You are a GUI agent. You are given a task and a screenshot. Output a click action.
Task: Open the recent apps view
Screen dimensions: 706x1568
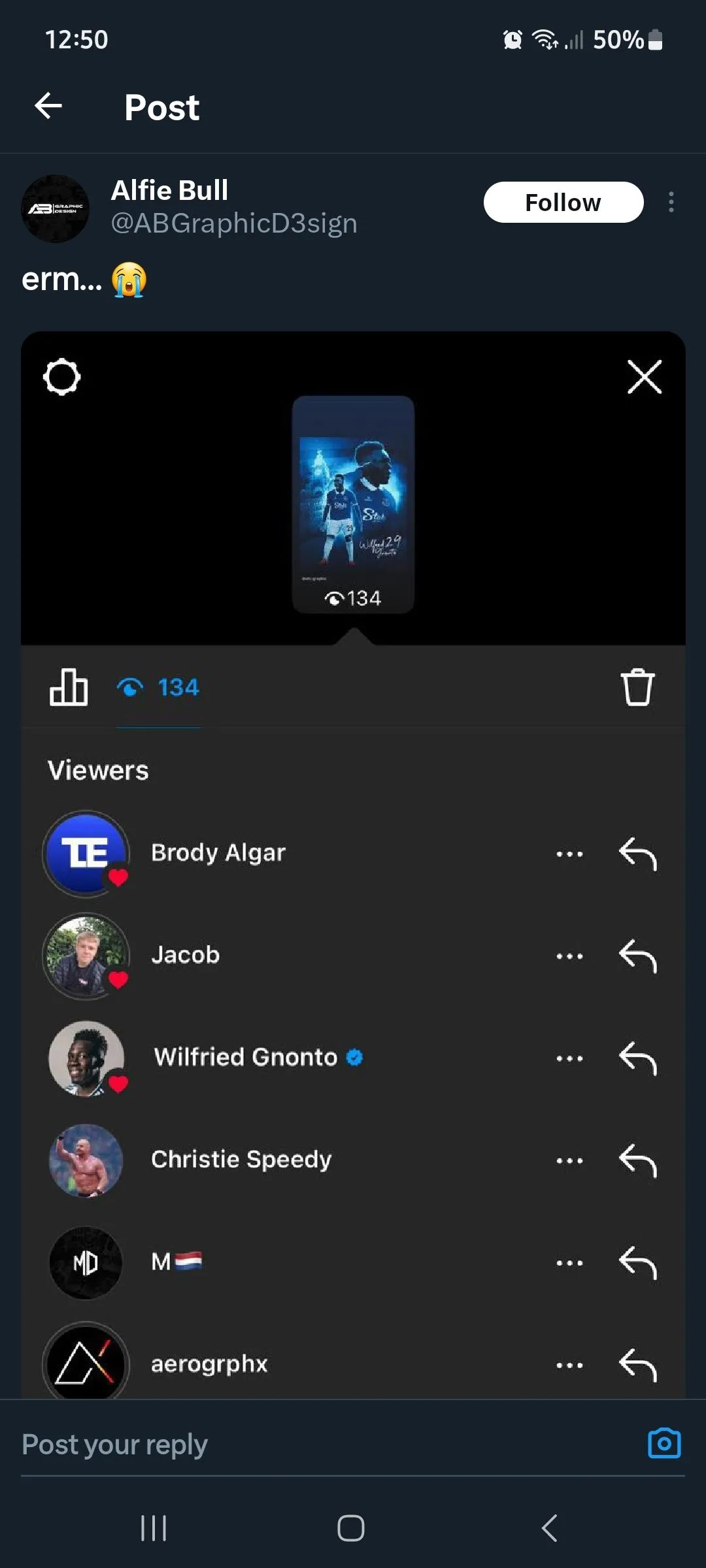[154, 1528]
